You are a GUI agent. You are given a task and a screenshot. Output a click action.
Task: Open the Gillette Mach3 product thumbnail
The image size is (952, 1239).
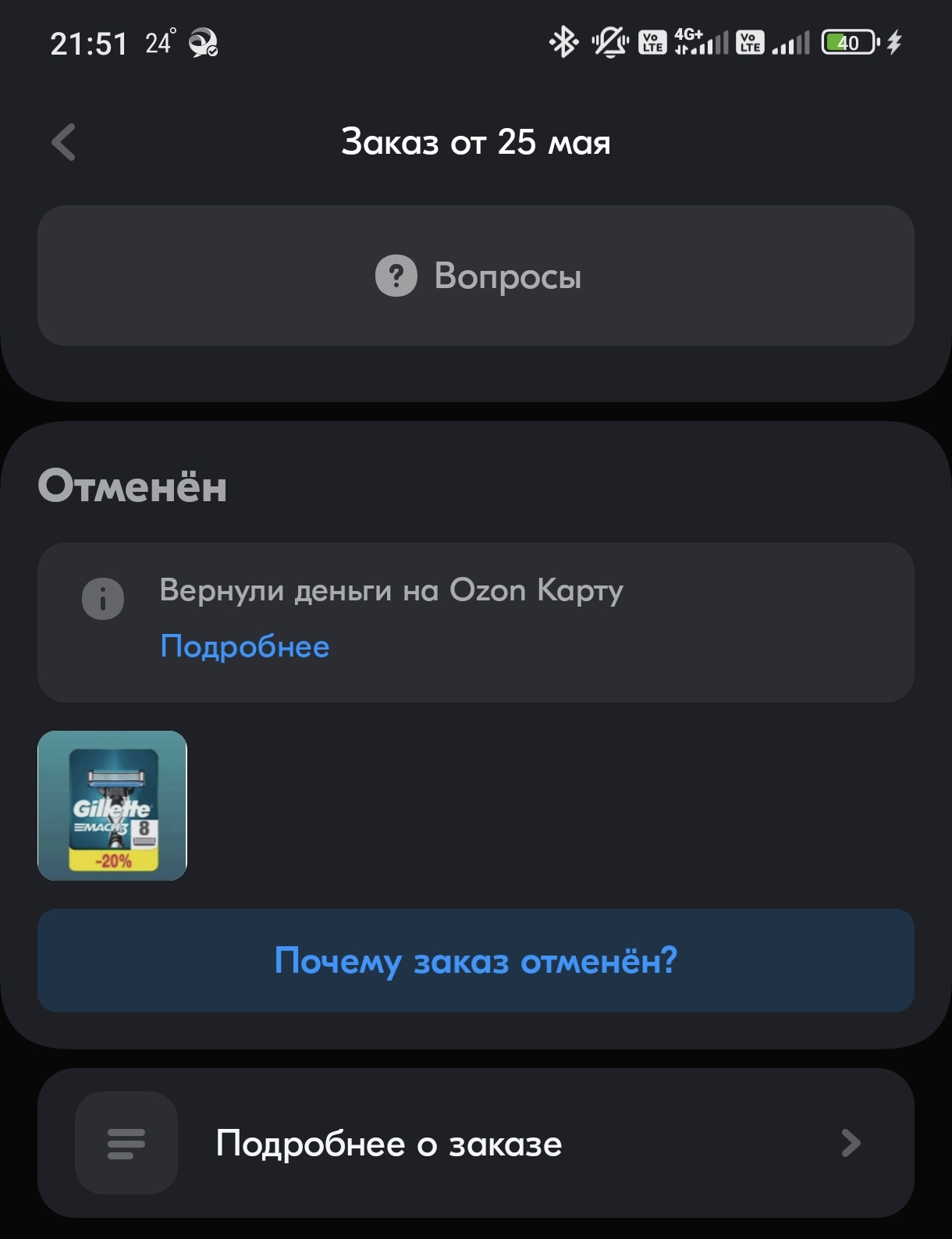[112, 806]
